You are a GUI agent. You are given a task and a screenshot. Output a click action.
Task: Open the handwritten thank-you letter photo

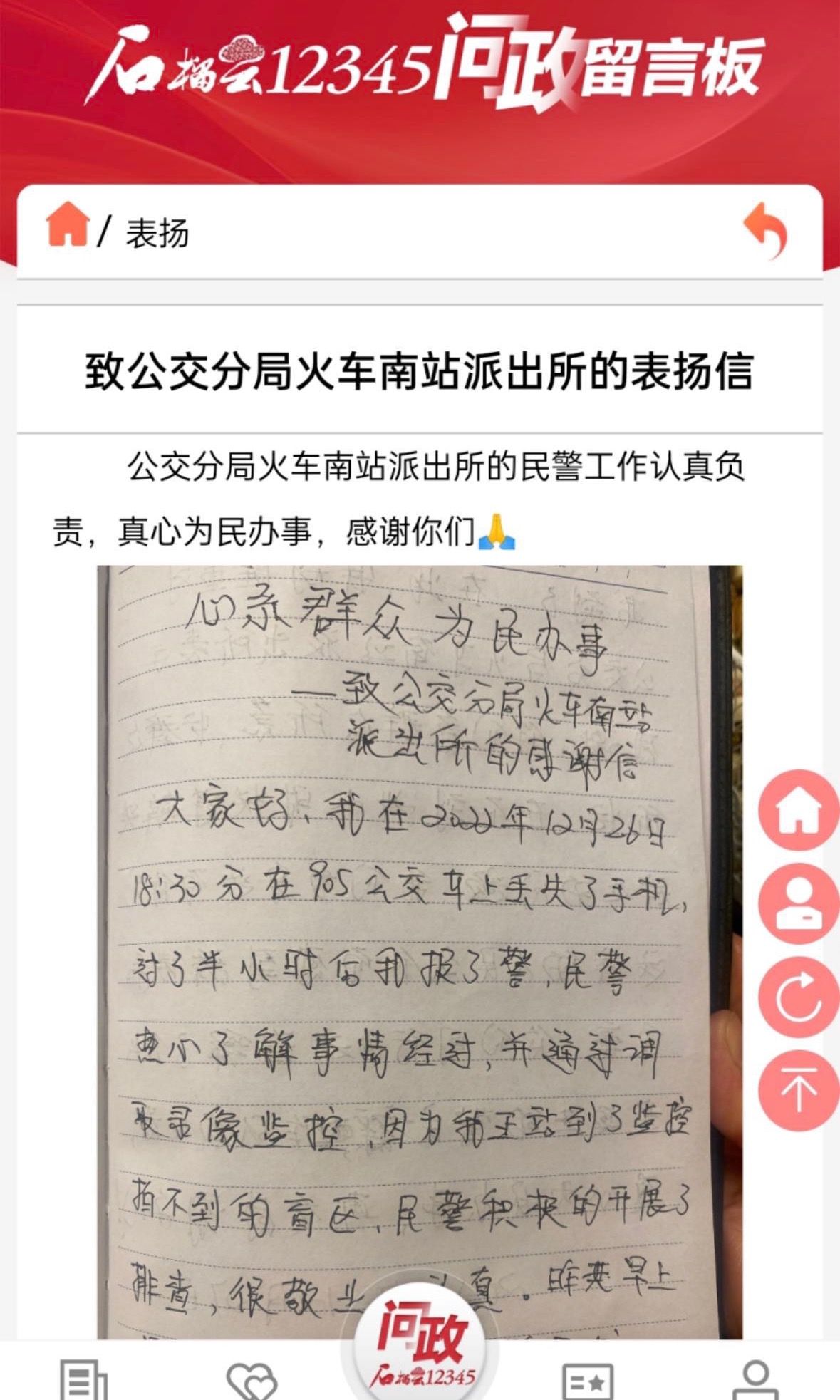tap(420, 948)
